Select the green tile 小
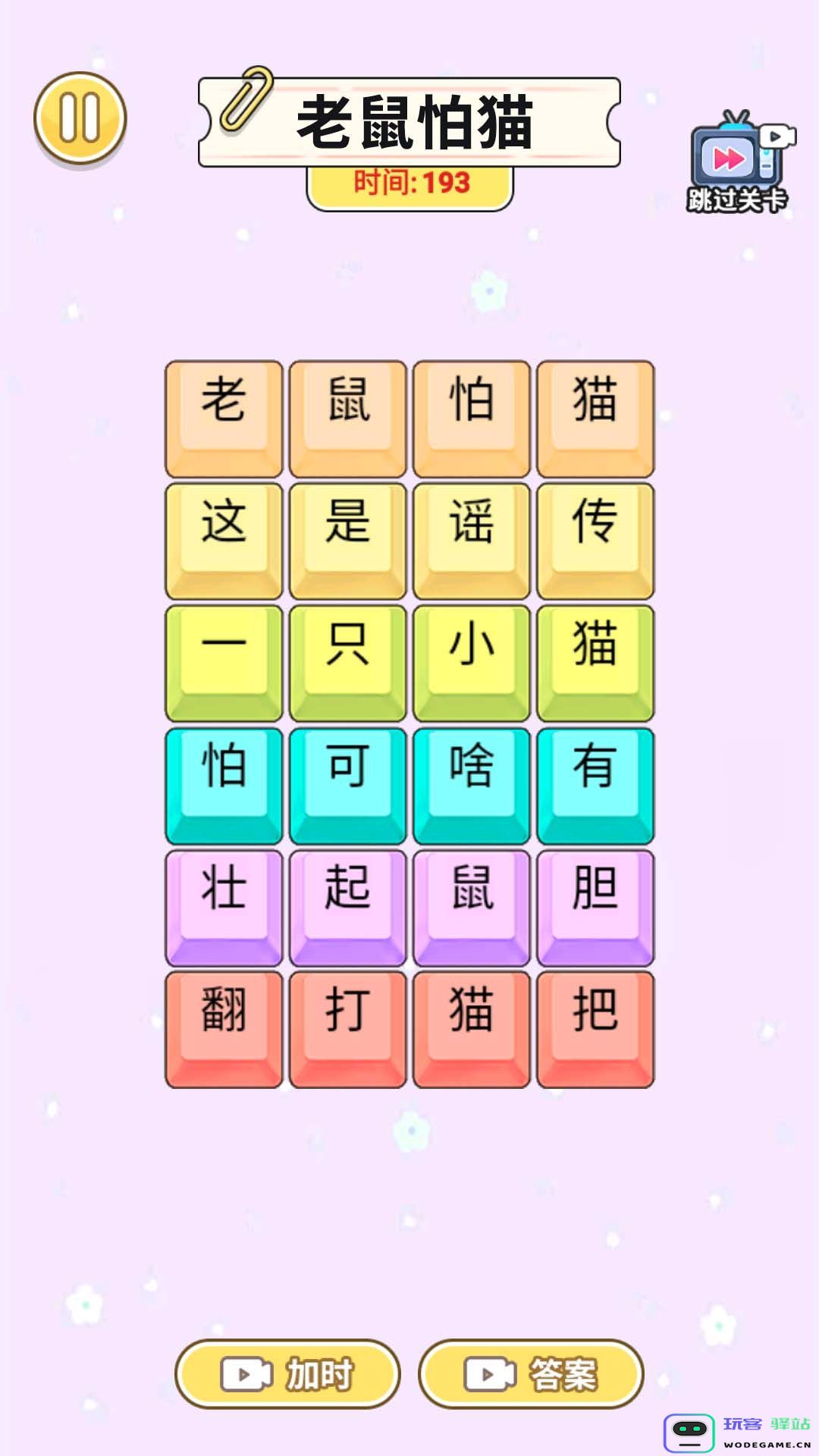 click(x=472, y=663)
